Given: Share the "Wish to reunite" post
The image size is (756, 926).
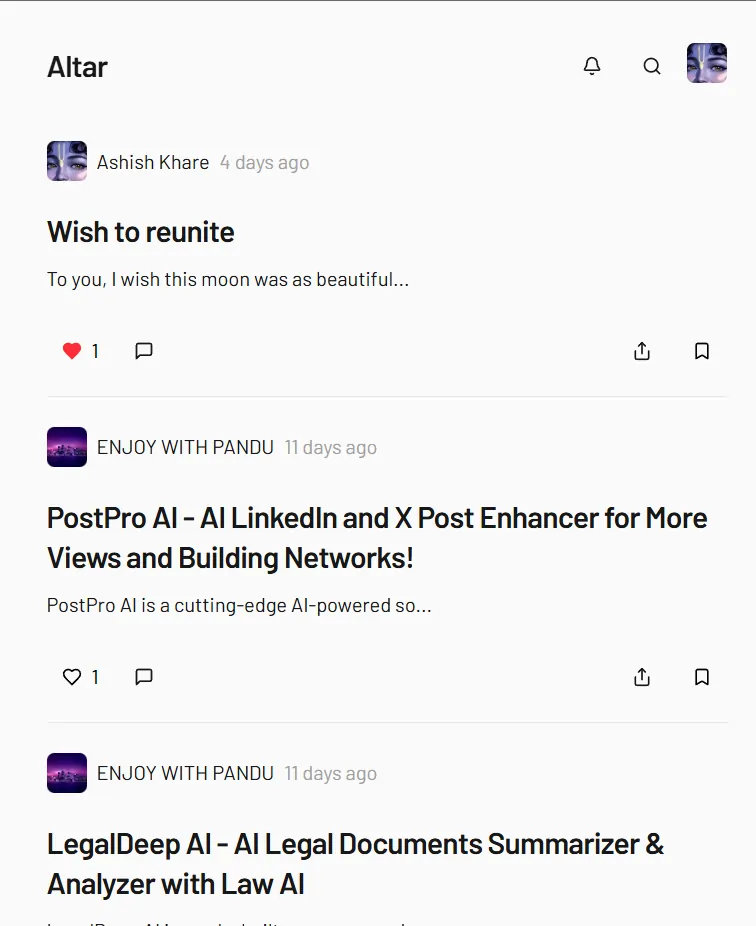Looking at the screenshot, I should pos(642,351).
